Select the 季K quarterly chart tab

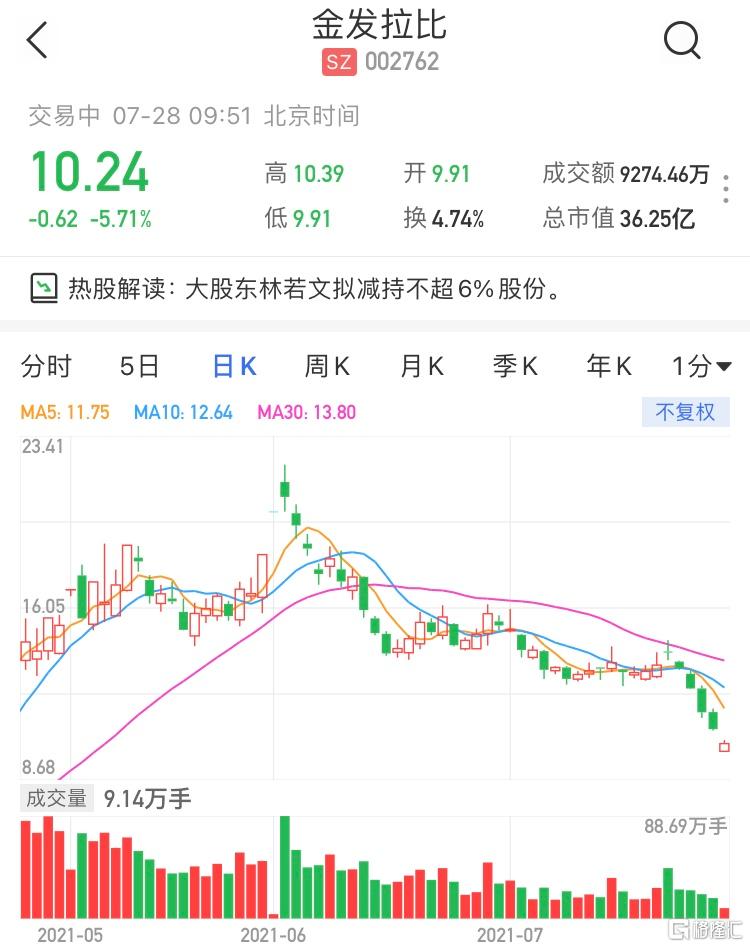[513, 366]
